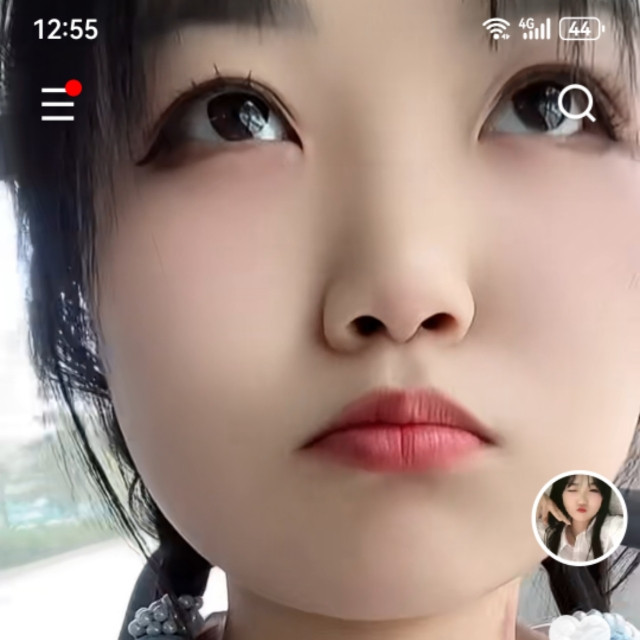The image size is (640, 640).
Task: Open the circular avatar thumbnail
Action: coord(579,518)
